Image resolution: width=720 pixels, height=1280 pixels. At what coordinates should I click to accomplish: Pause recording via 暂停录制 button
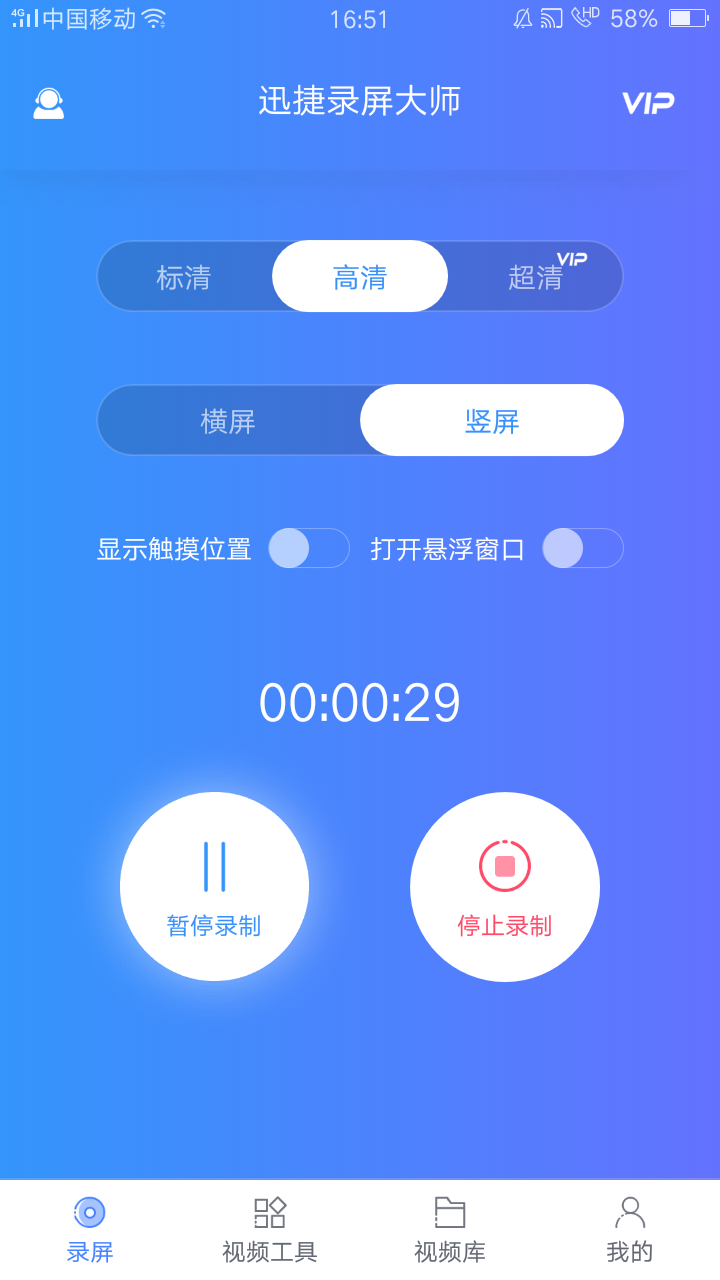214,886
